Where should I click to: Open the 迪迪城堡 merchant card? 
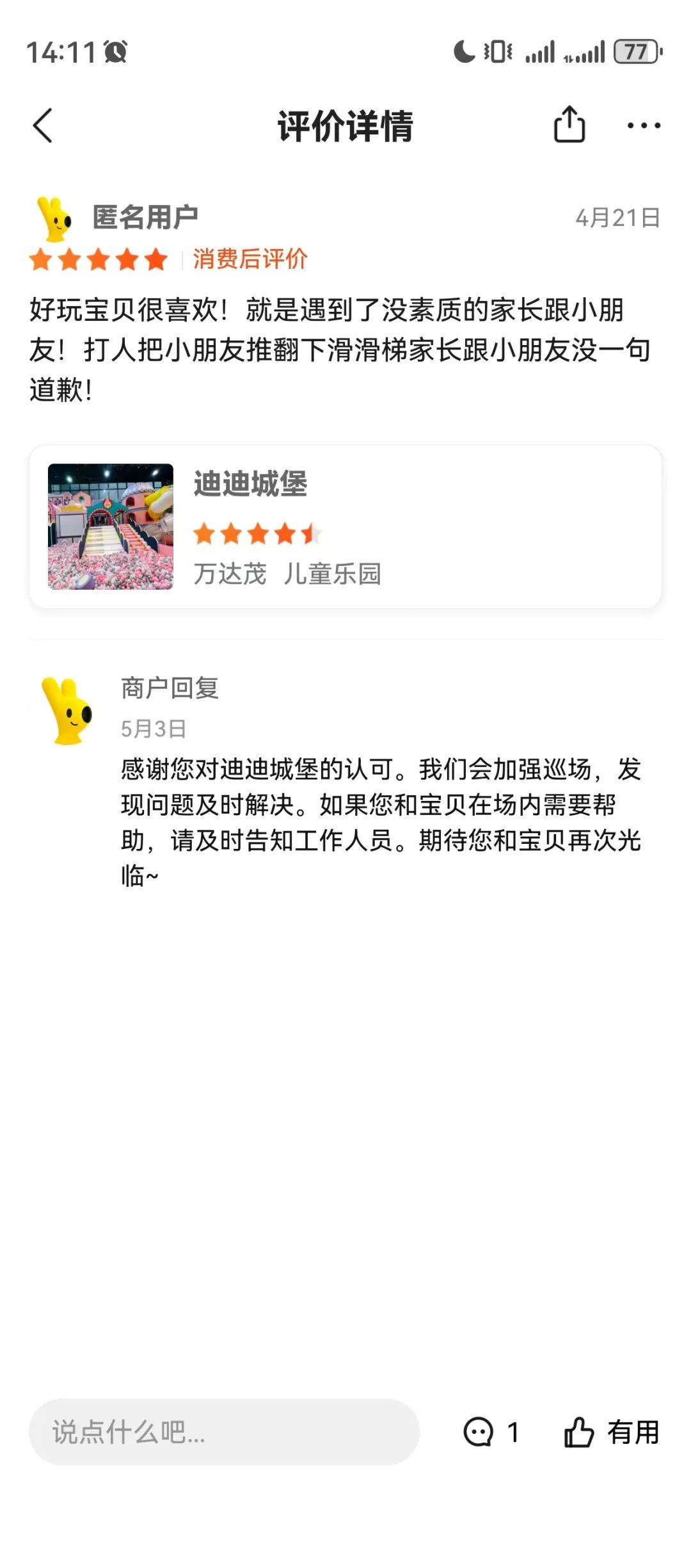click(x=345, y=526)
